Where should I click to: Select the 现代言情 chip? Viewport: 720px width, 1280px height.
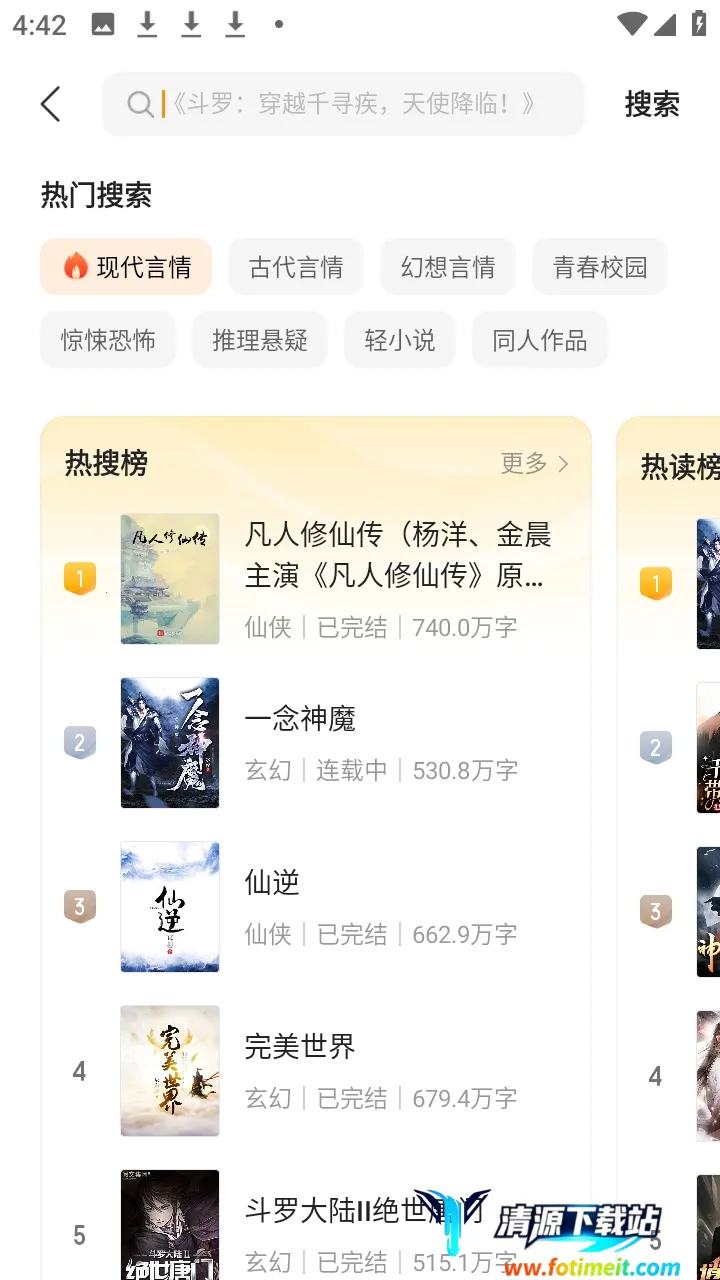click(x=126, y=267)
